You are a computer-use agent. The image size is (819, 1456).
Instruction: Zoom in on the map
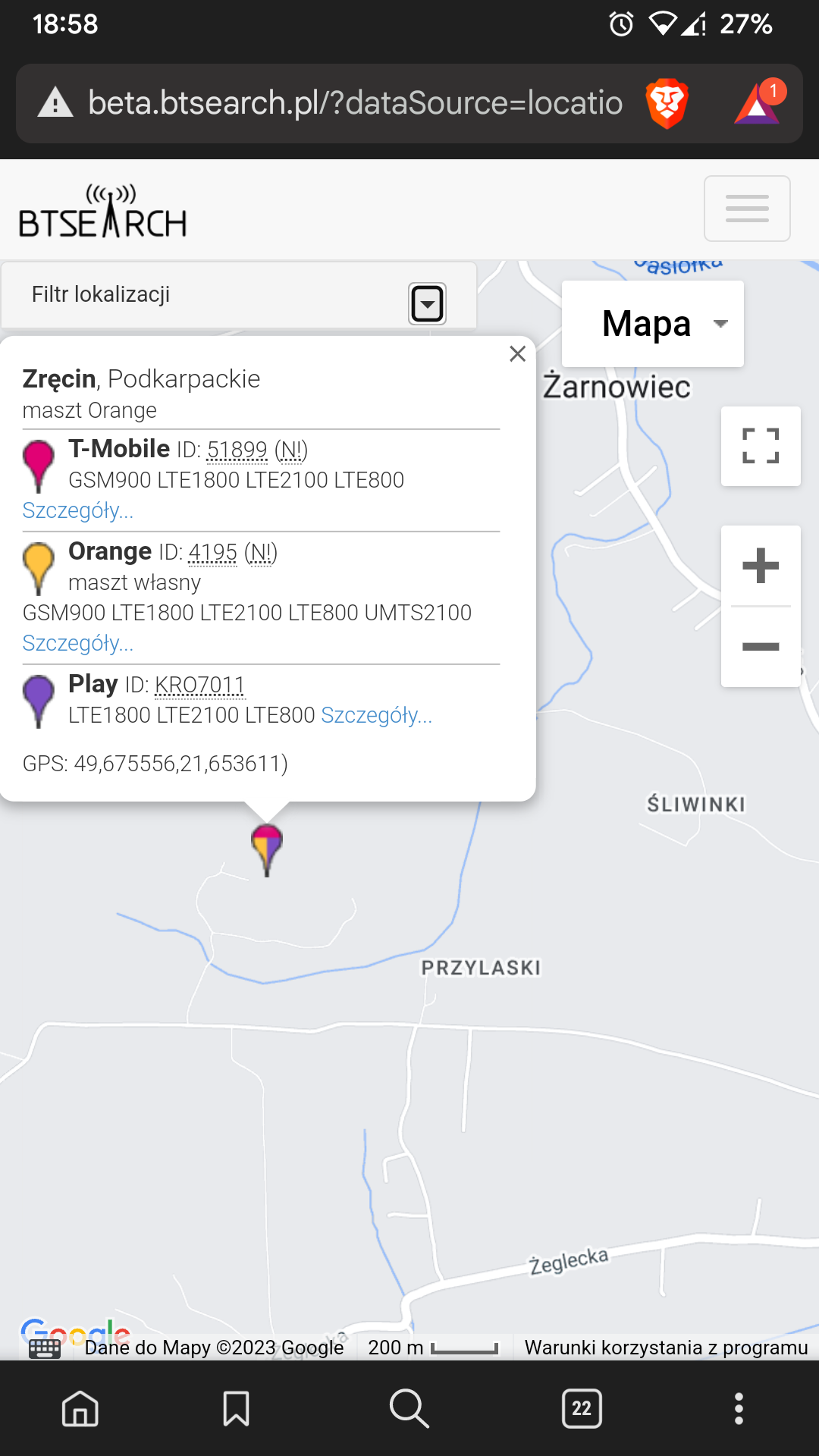coord(761,566)
